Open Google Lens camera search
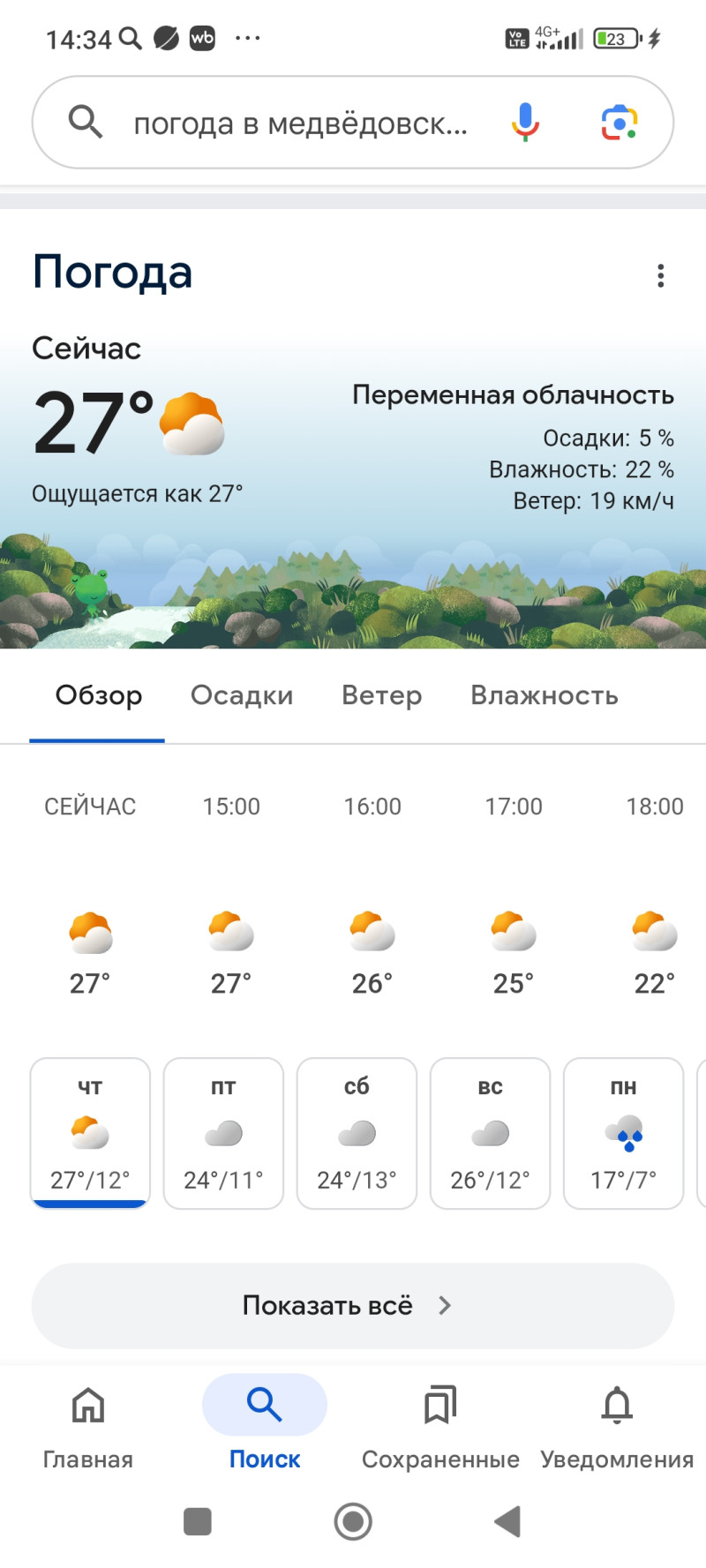 coord(620,122)
